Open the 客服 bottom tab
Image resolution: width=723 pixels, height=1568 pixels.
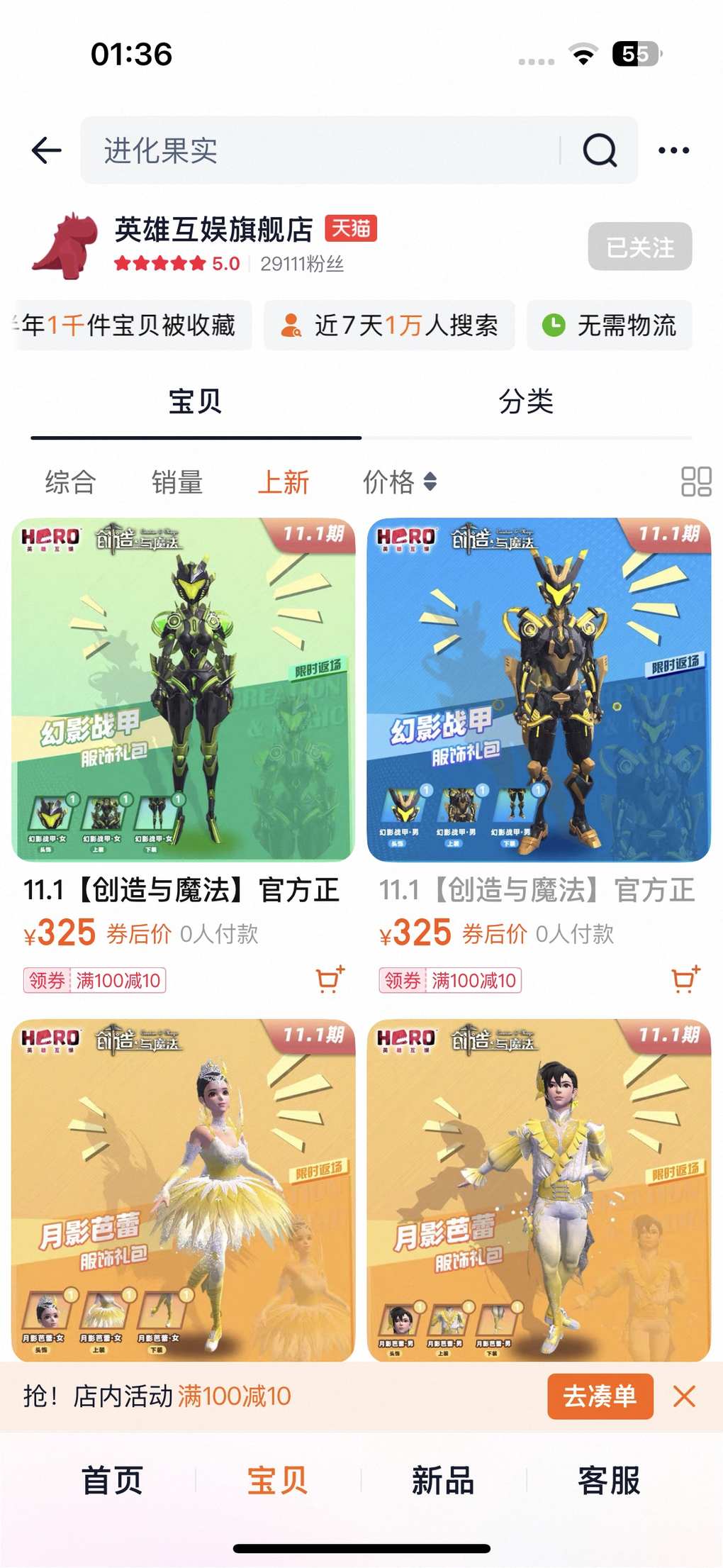[608, 1481]
